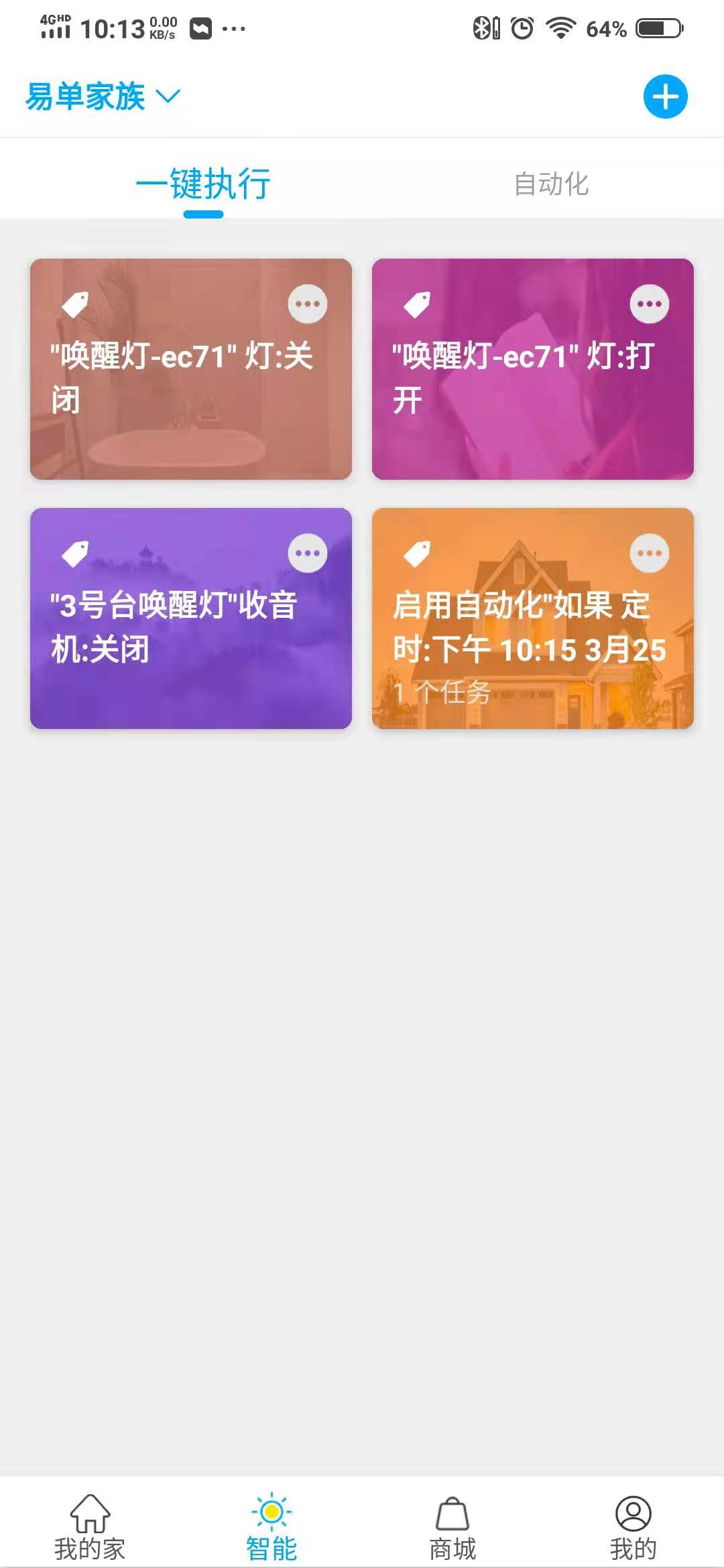Switch to the 自动化 tab

552,185
